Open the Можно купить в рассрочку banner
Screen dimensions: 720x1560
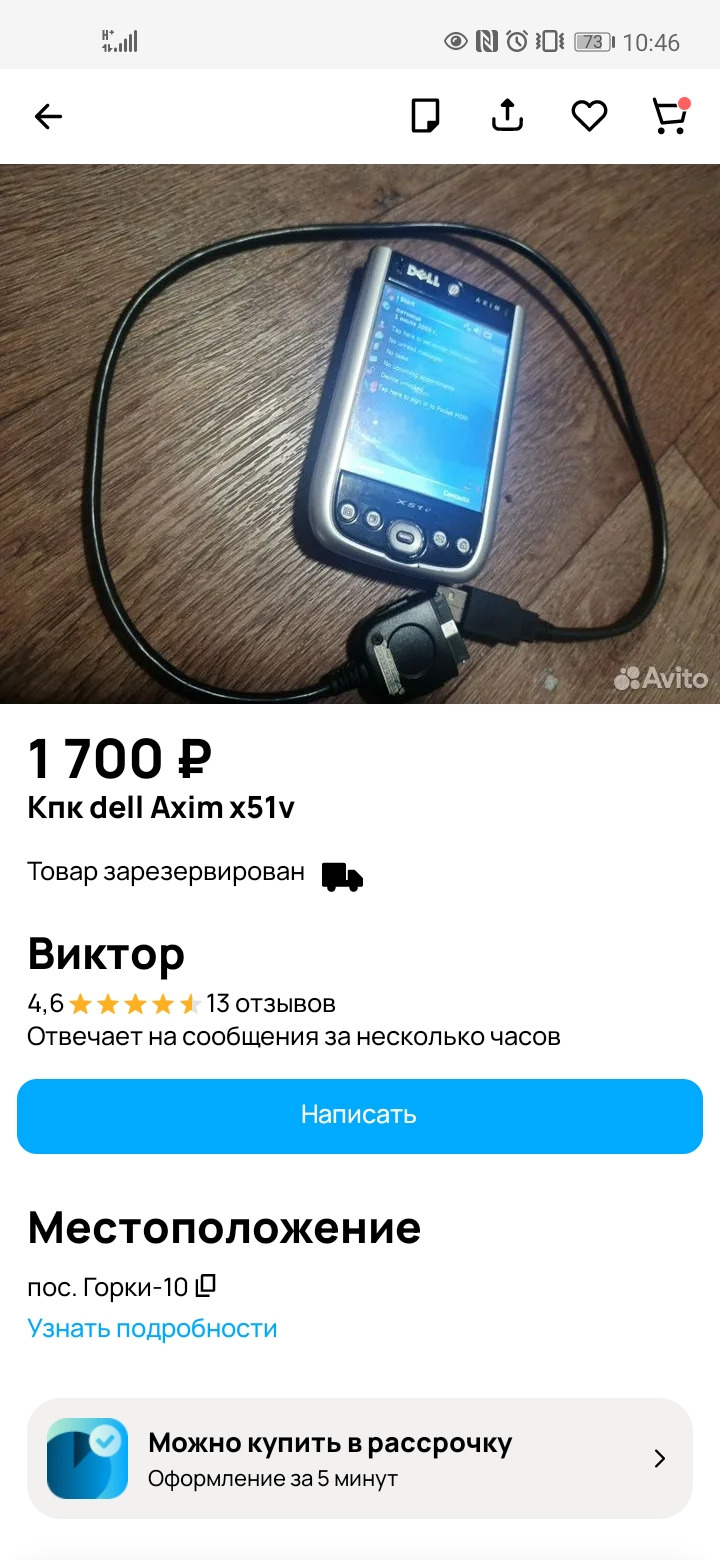pos(360,1458)
